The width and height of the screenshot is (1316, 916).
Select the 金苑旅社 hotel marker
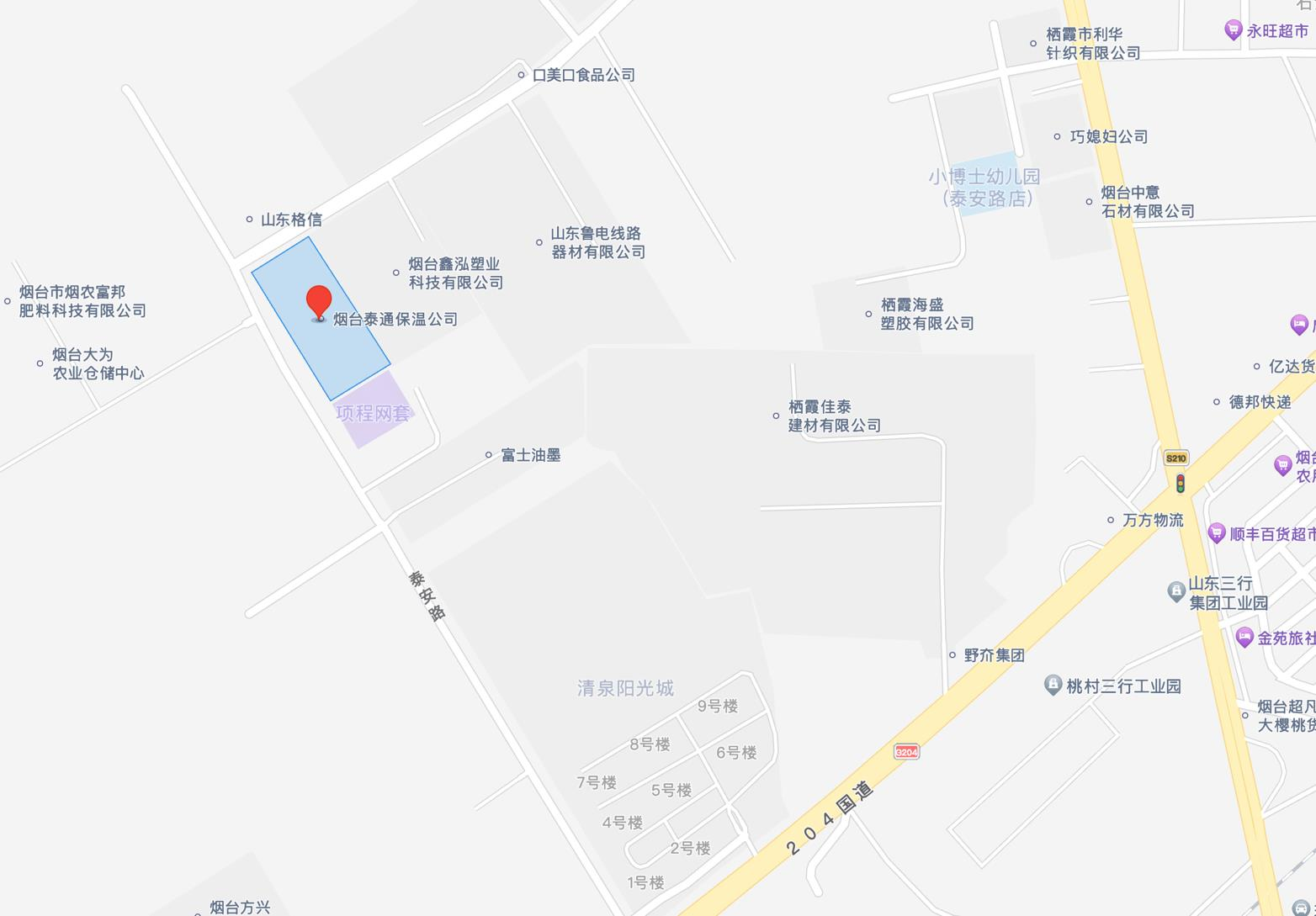(1244, 637)
